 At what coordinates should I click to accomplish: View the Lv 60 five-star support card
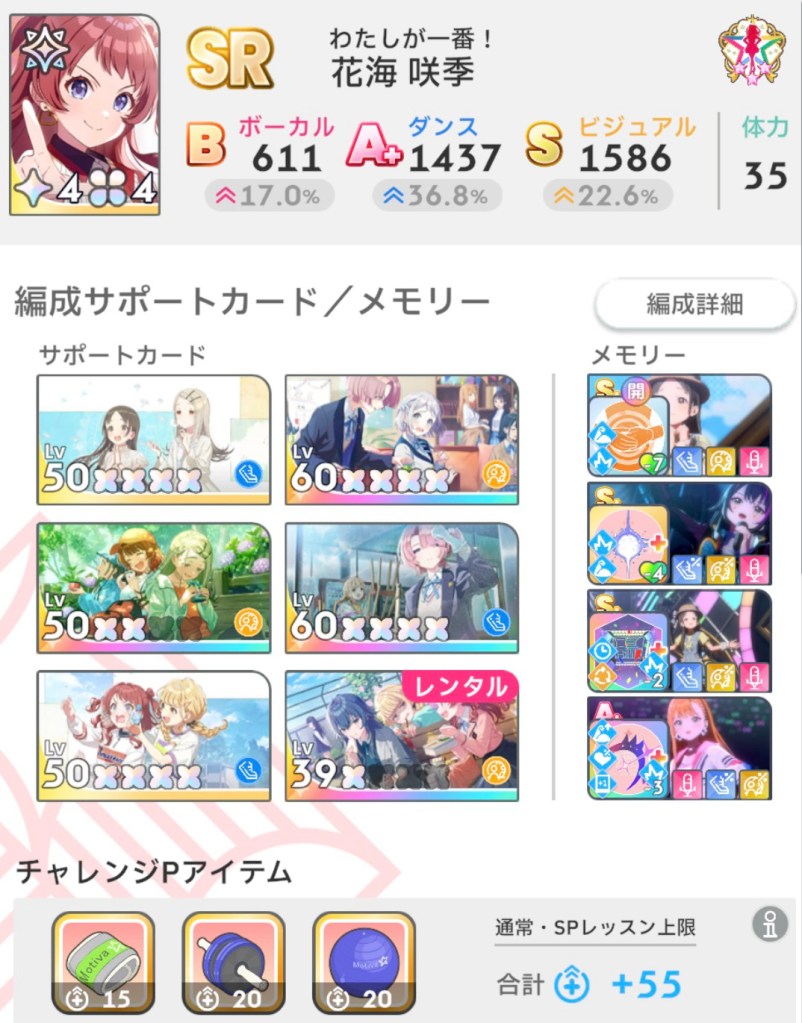point(401,439)
